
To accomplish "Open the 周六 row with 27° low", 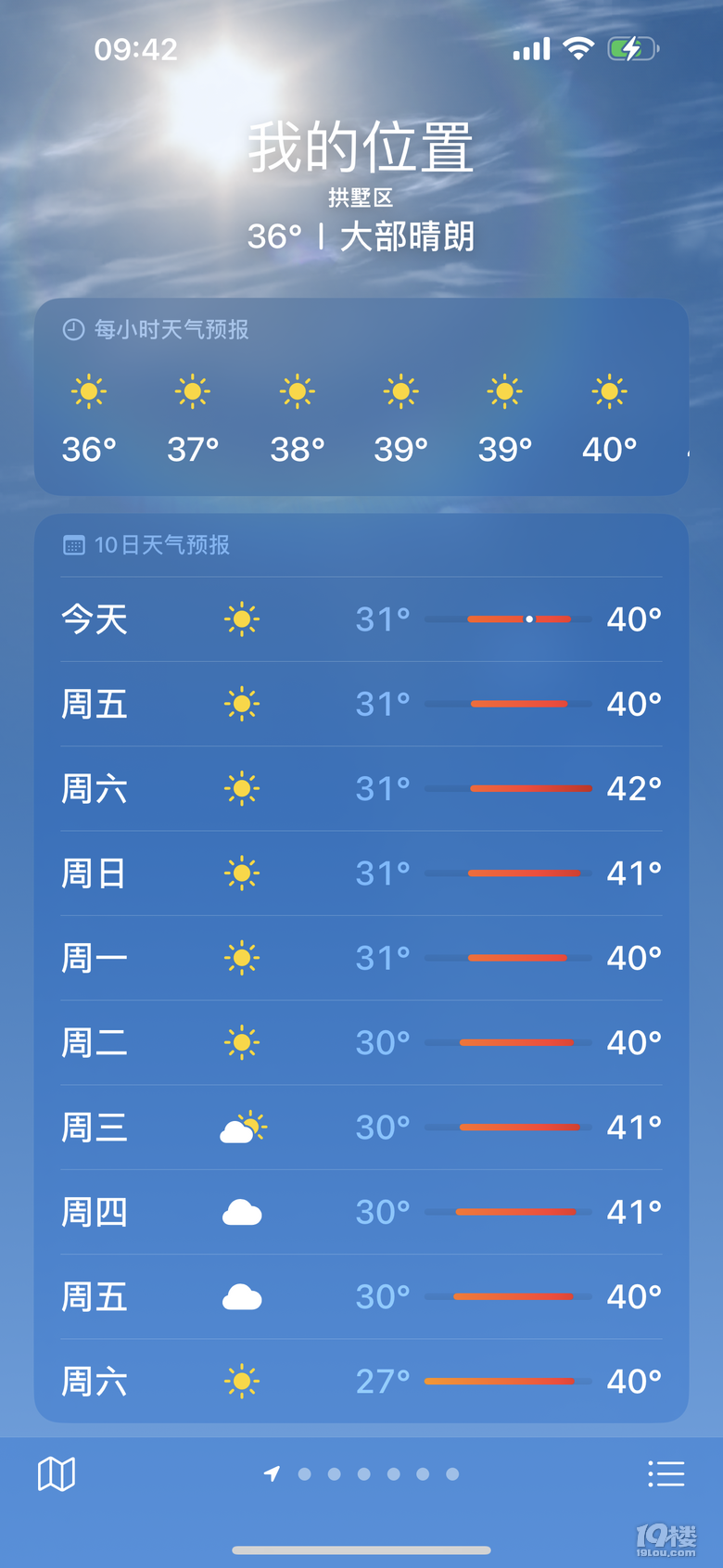I will click(x=361, y=1381).
